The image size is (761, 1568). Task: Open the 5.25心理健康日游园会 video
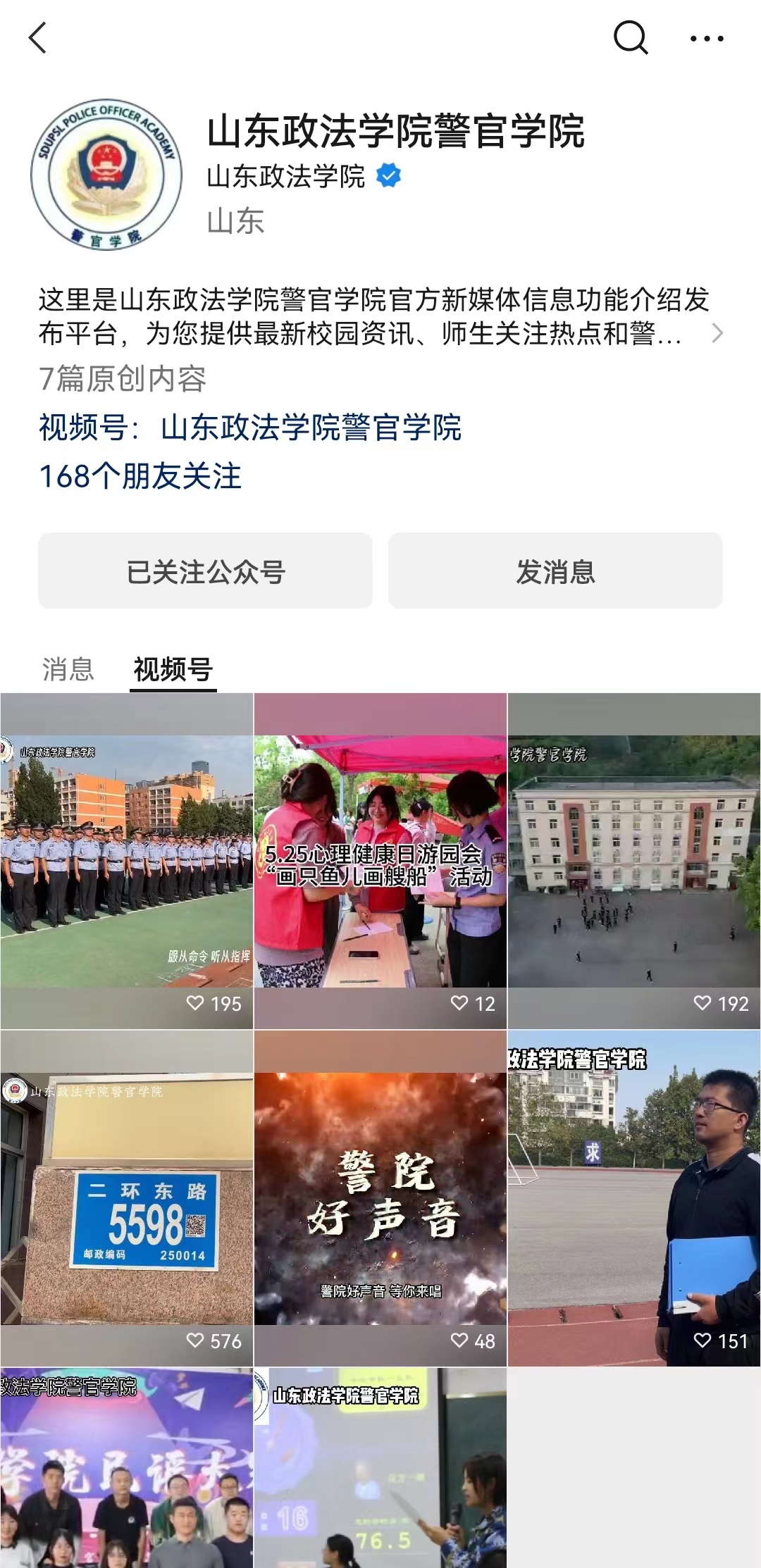380,861
